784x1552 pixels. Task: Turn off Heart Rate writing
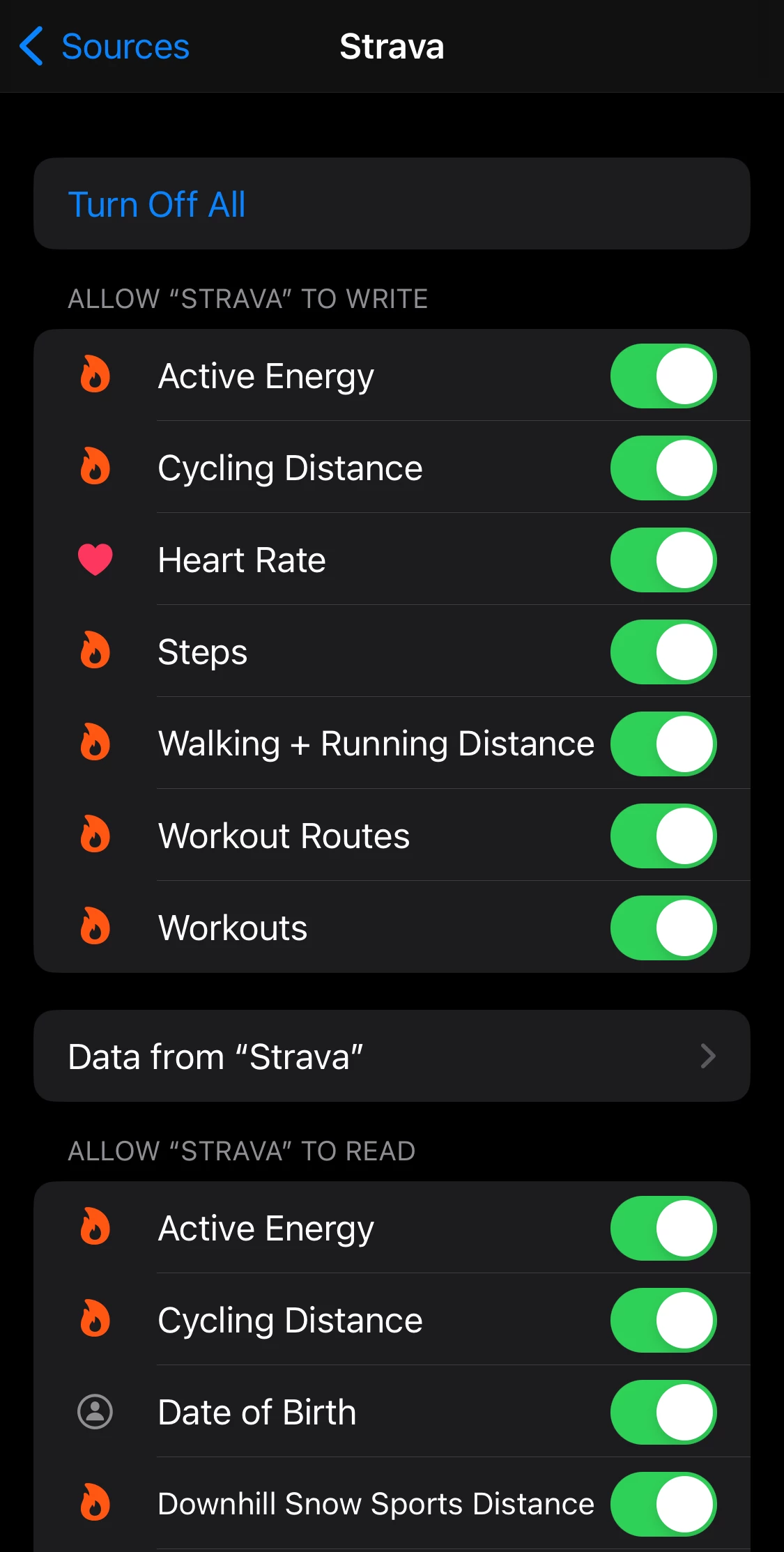pyautogui.click(x=663, y=560)
